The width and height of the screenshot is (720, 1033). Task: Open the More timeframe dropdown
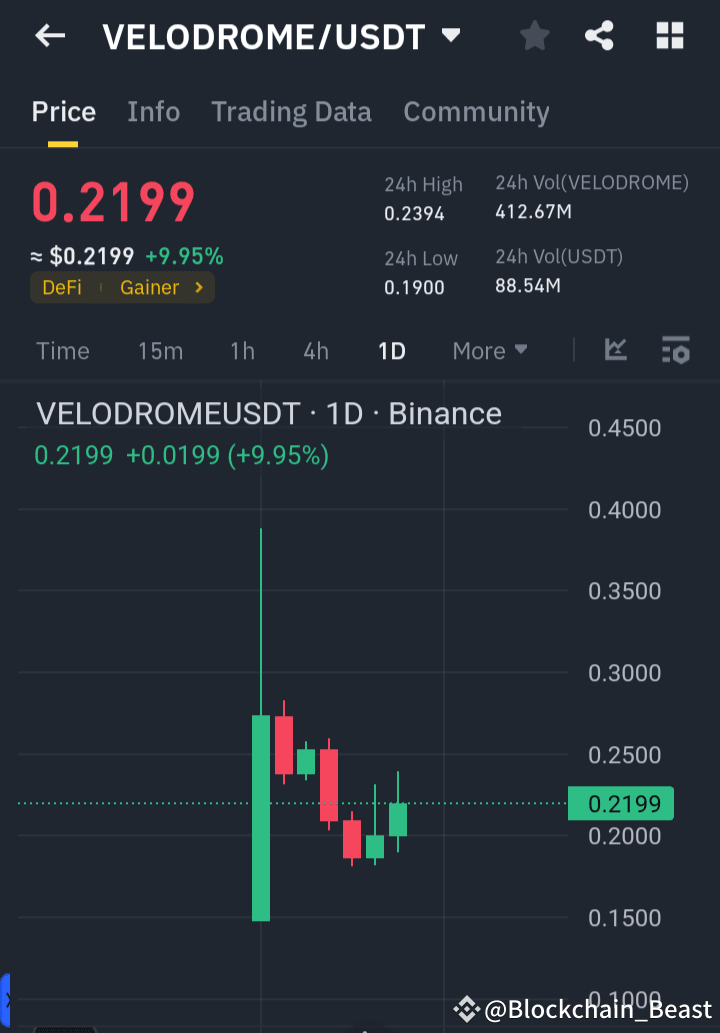pos(489,351)
